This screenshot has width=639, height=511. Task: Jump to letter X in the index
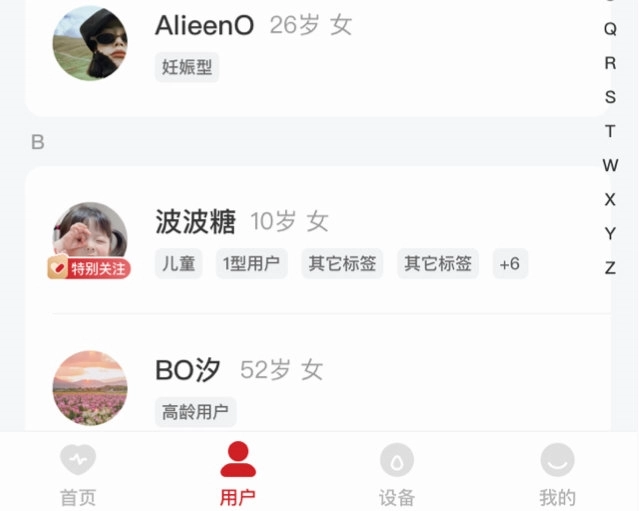coord(610,199)
